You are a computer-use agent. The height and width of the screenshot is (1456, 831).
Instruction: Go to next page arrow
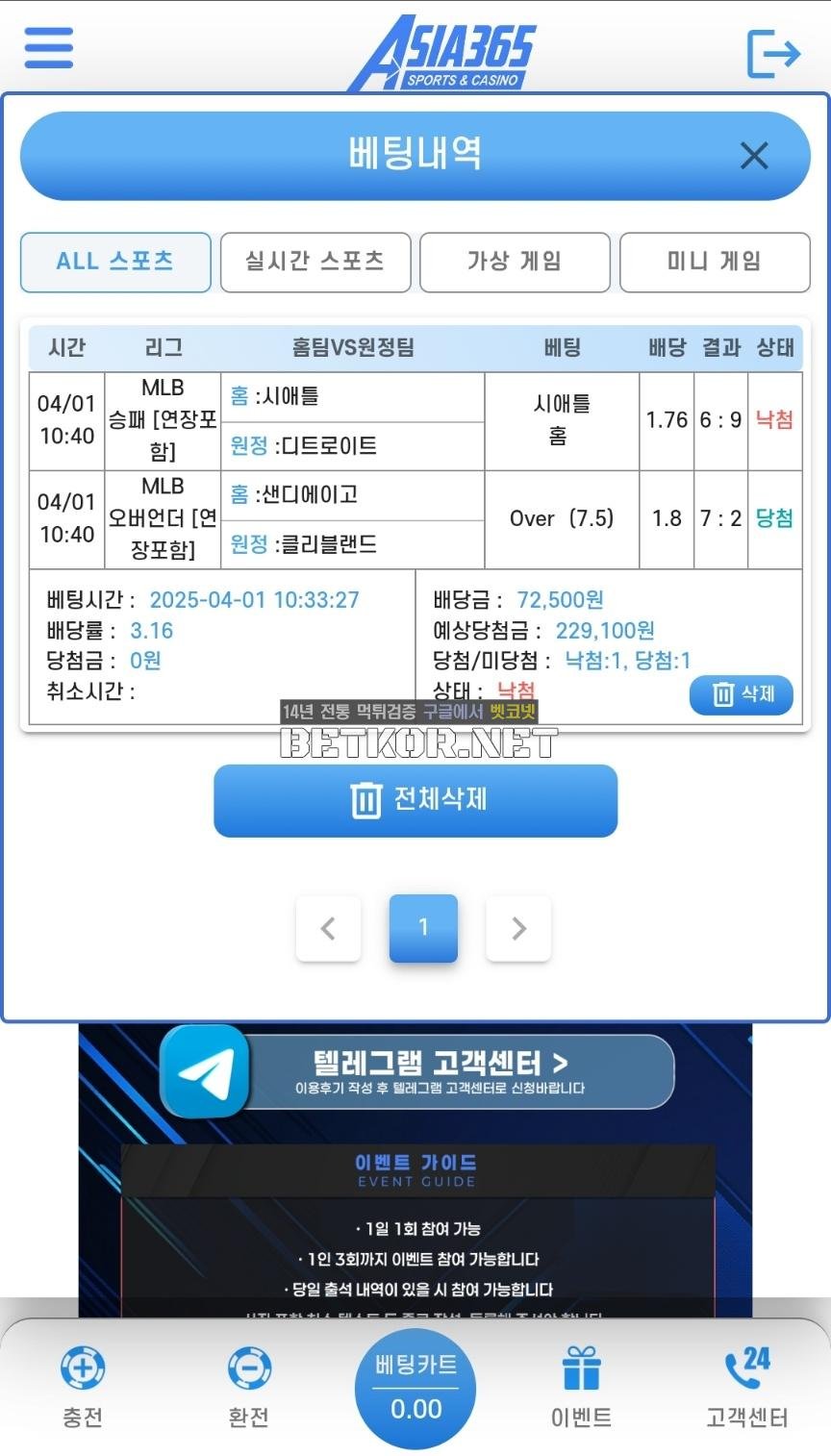click(x=518, y=928)
